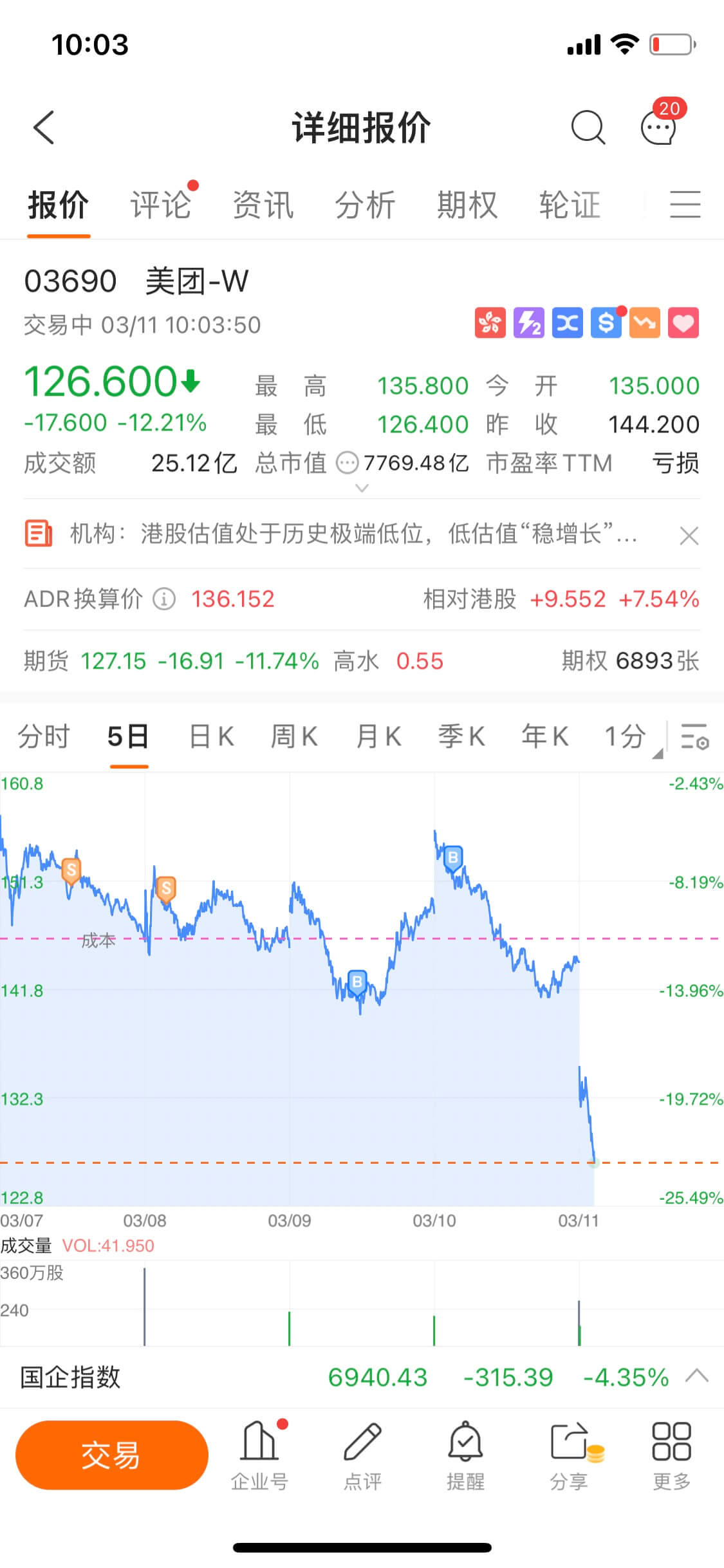Open the 分析 tab

click(365, 205)
